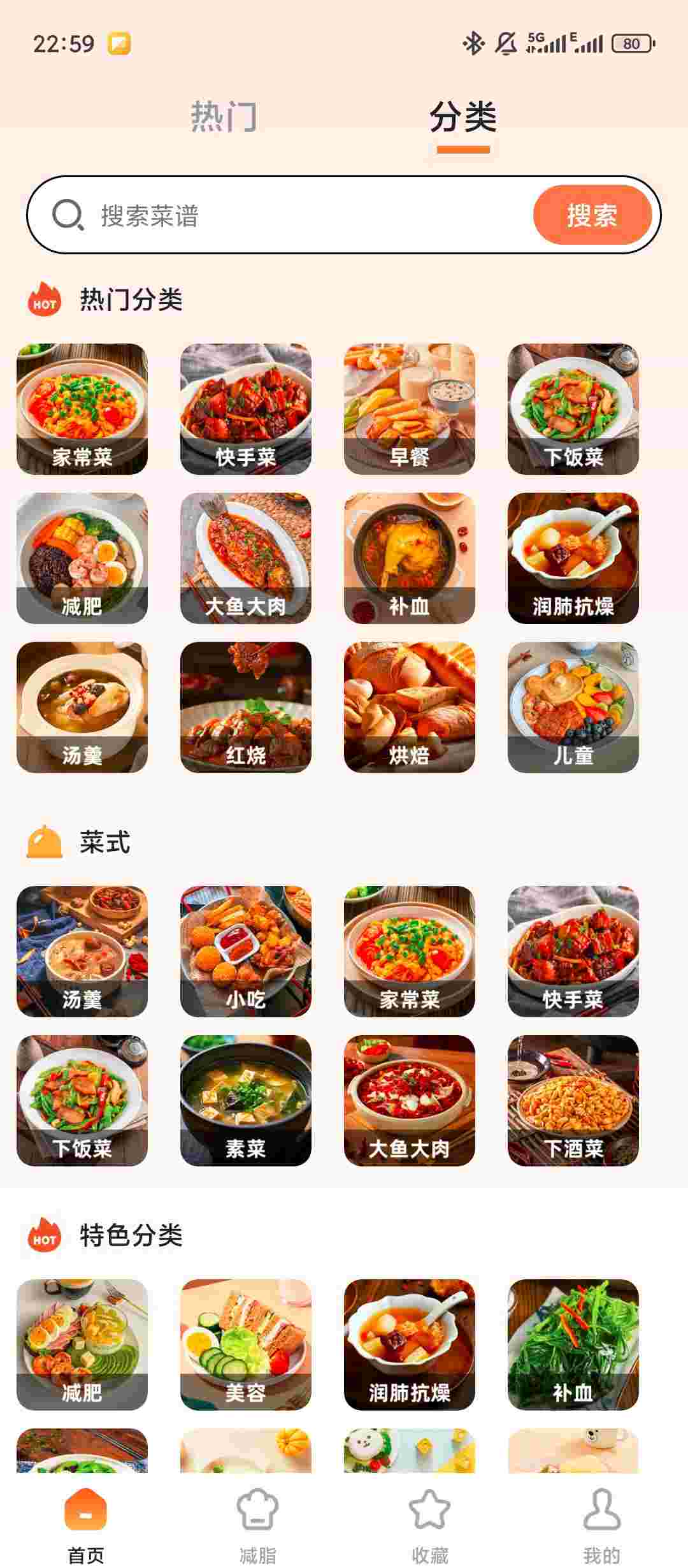Switch to the 热门 tab
688x1568 pixels.
click(x=224, y=117)
